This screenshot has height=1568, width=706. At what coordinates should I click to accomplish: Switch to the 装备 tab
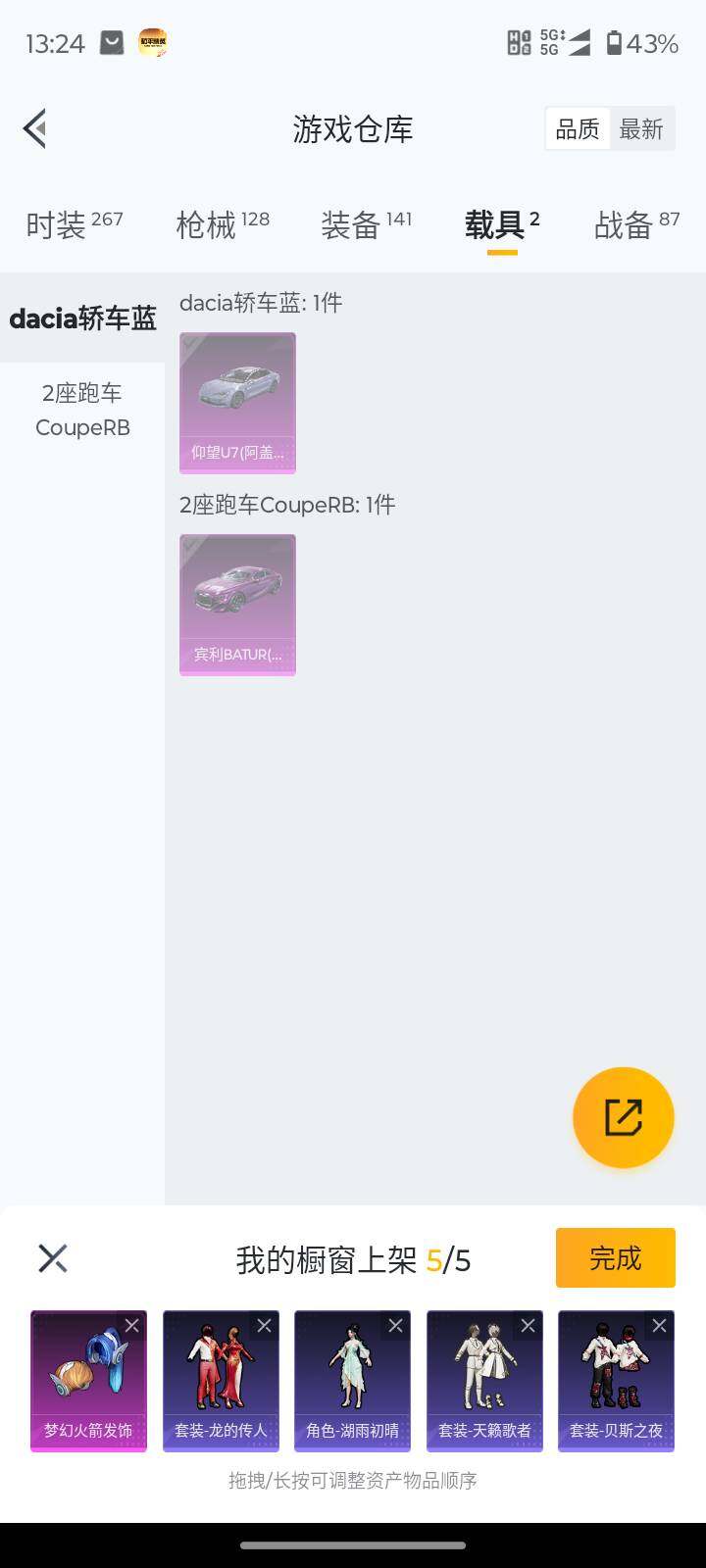click(x=366, y=224)
